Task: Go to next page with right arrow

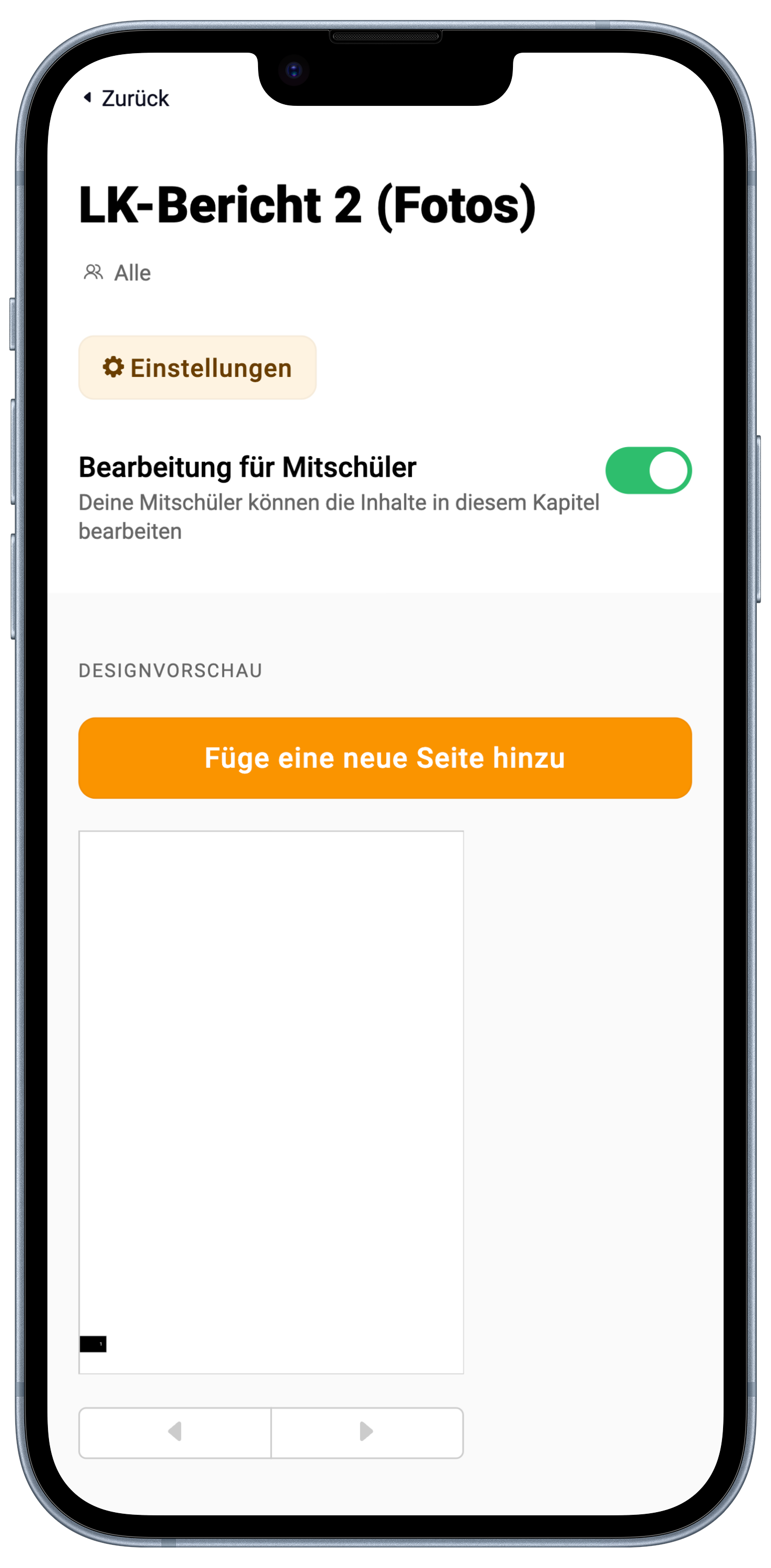Action: [367, 1432]
